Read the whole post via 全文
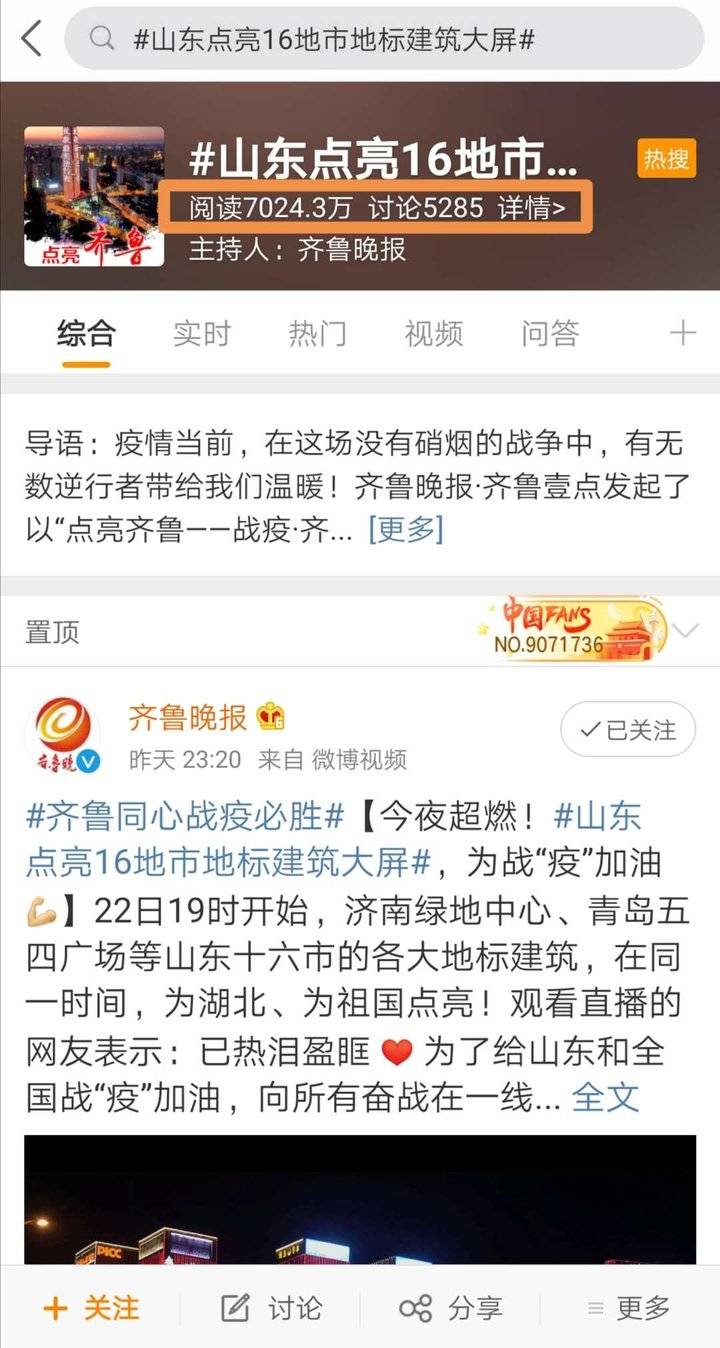 pos(604,1097)
